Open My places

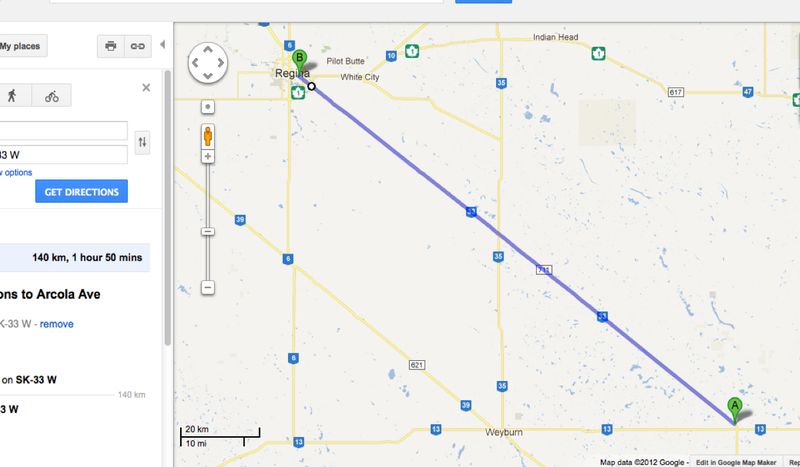(x=19, y=46)
